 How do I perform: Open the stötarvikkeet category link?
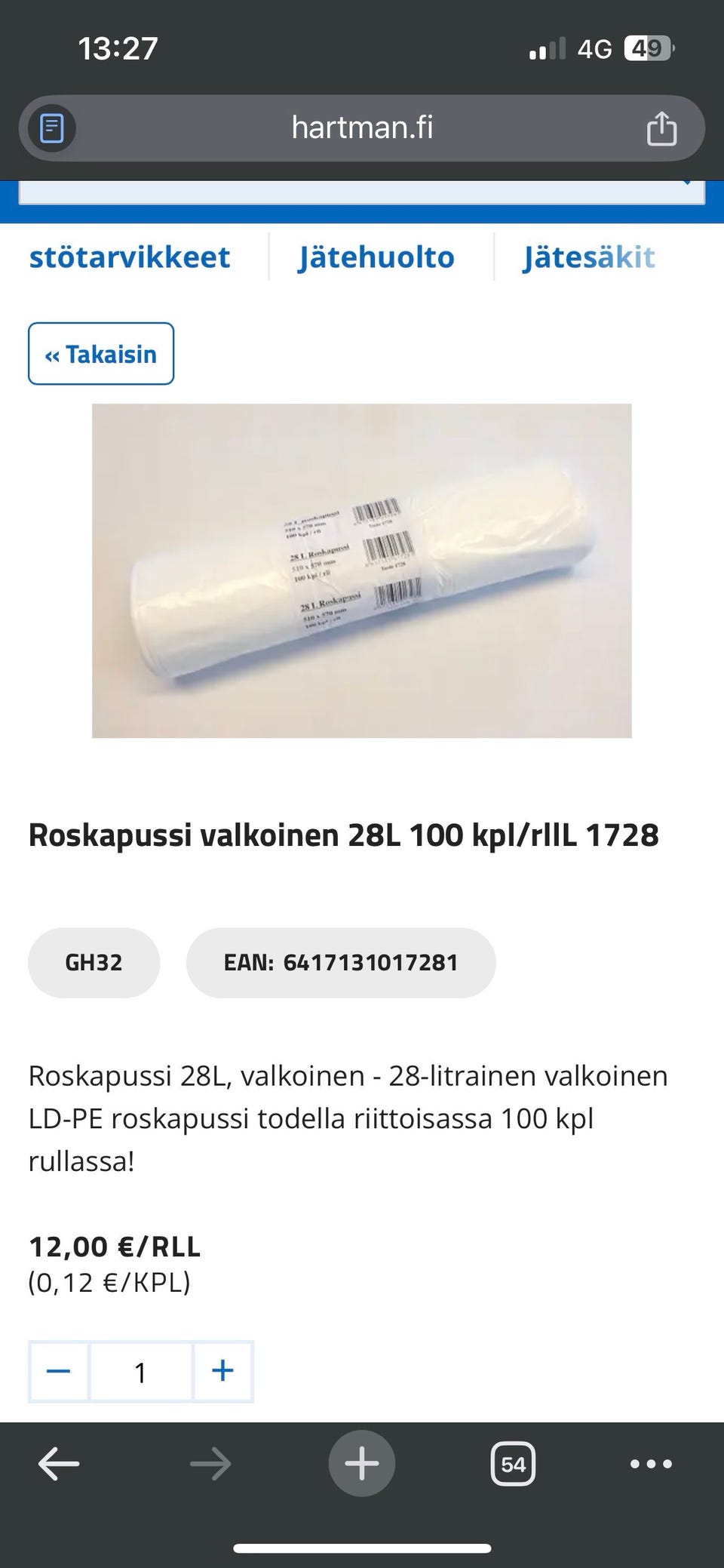coord(129,257)
